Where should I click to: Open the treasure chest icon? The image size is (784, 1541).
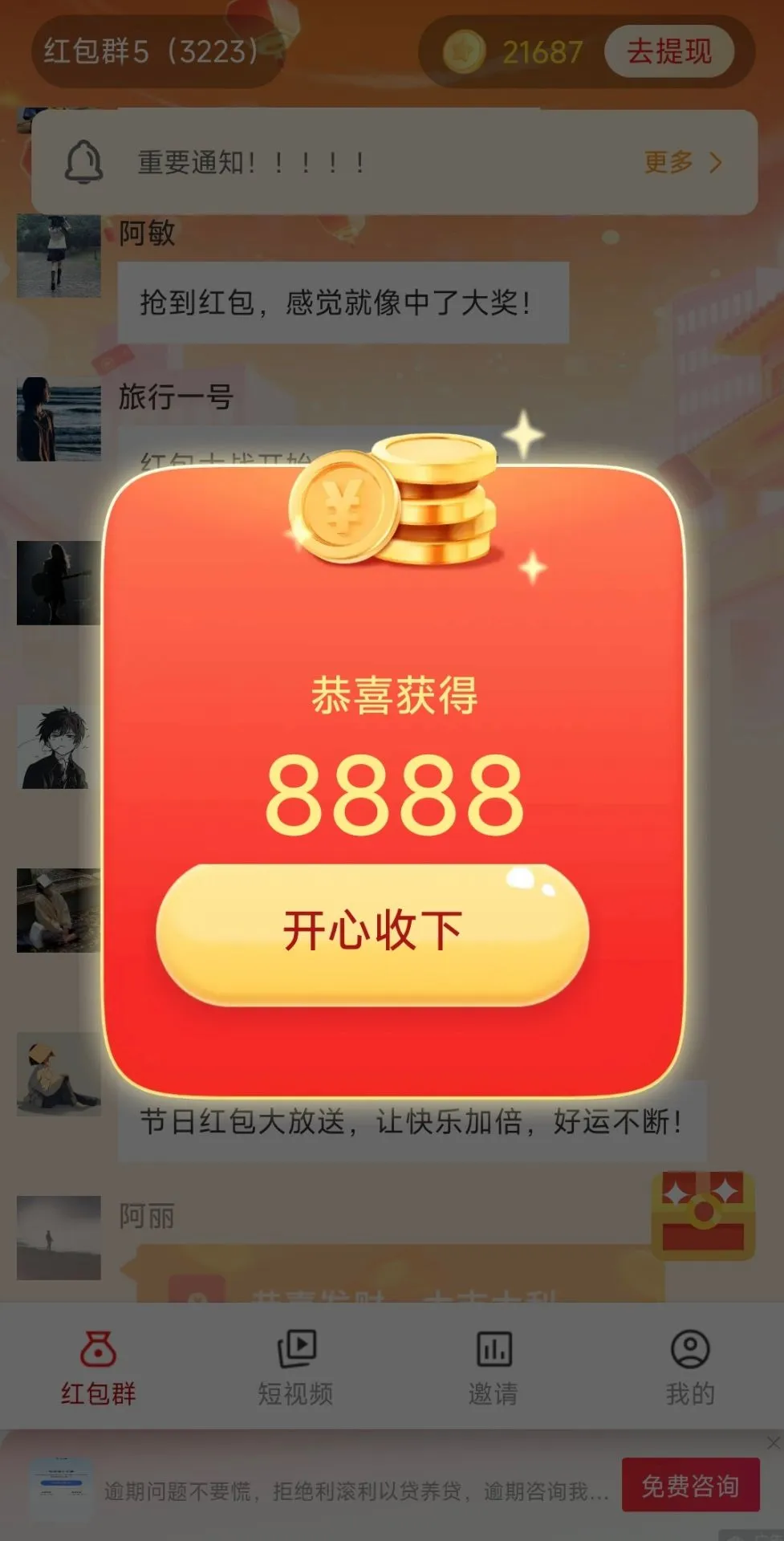point(703,1214)
